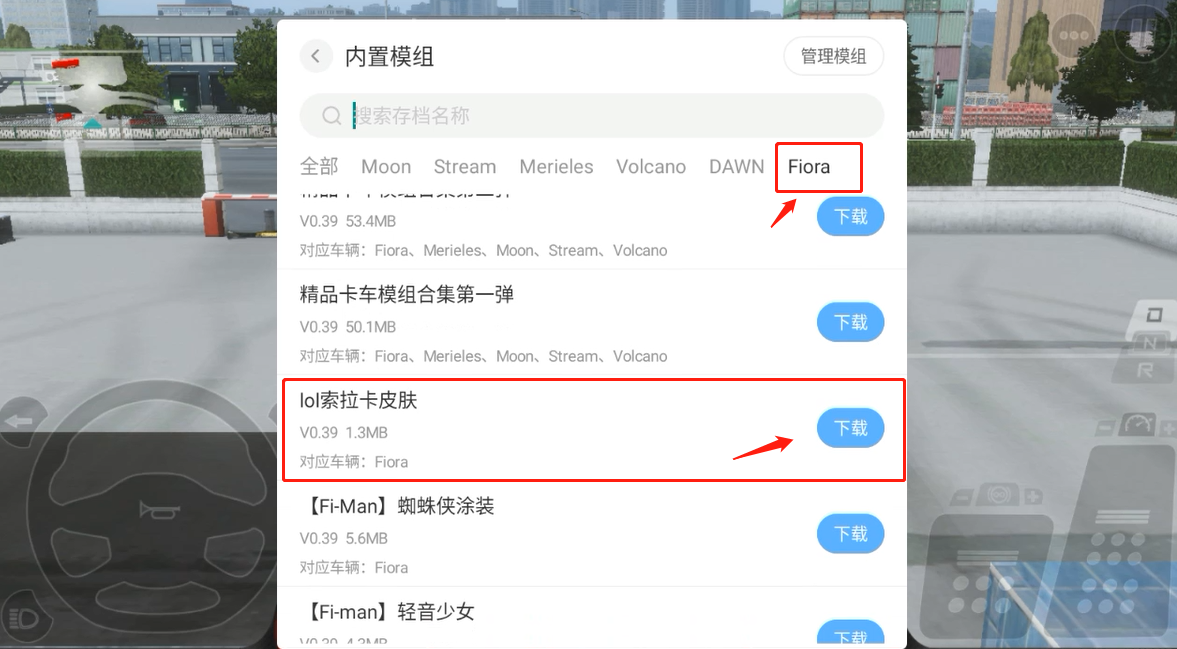Download 精品卡车模组合集第一弹
The height and width of the screenshot is (649, 1177).
[x=850, y=322]
